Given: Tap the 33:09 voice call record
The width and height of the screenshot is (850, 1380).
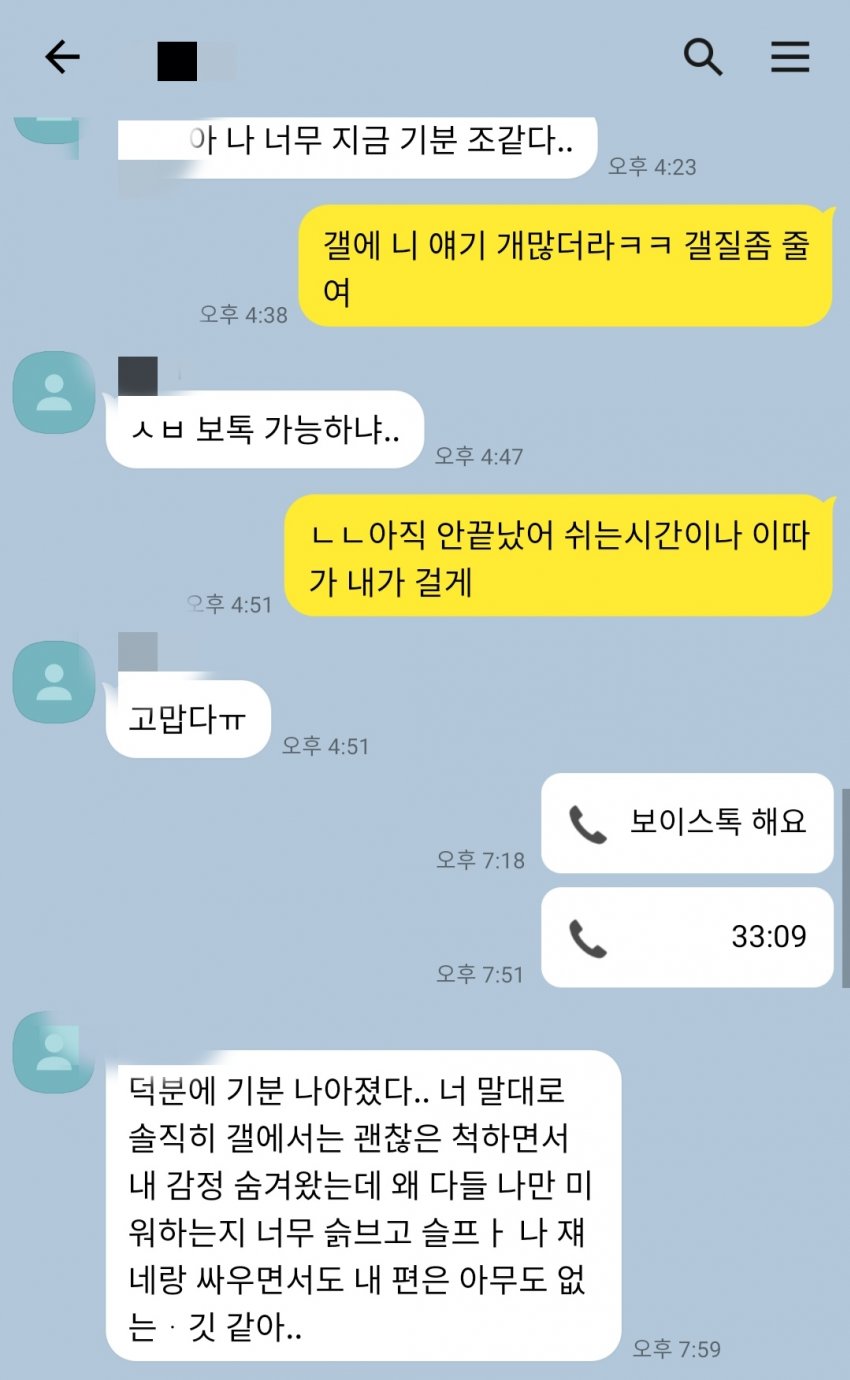Looking at the screenshot, I should [x=687, y=937].
